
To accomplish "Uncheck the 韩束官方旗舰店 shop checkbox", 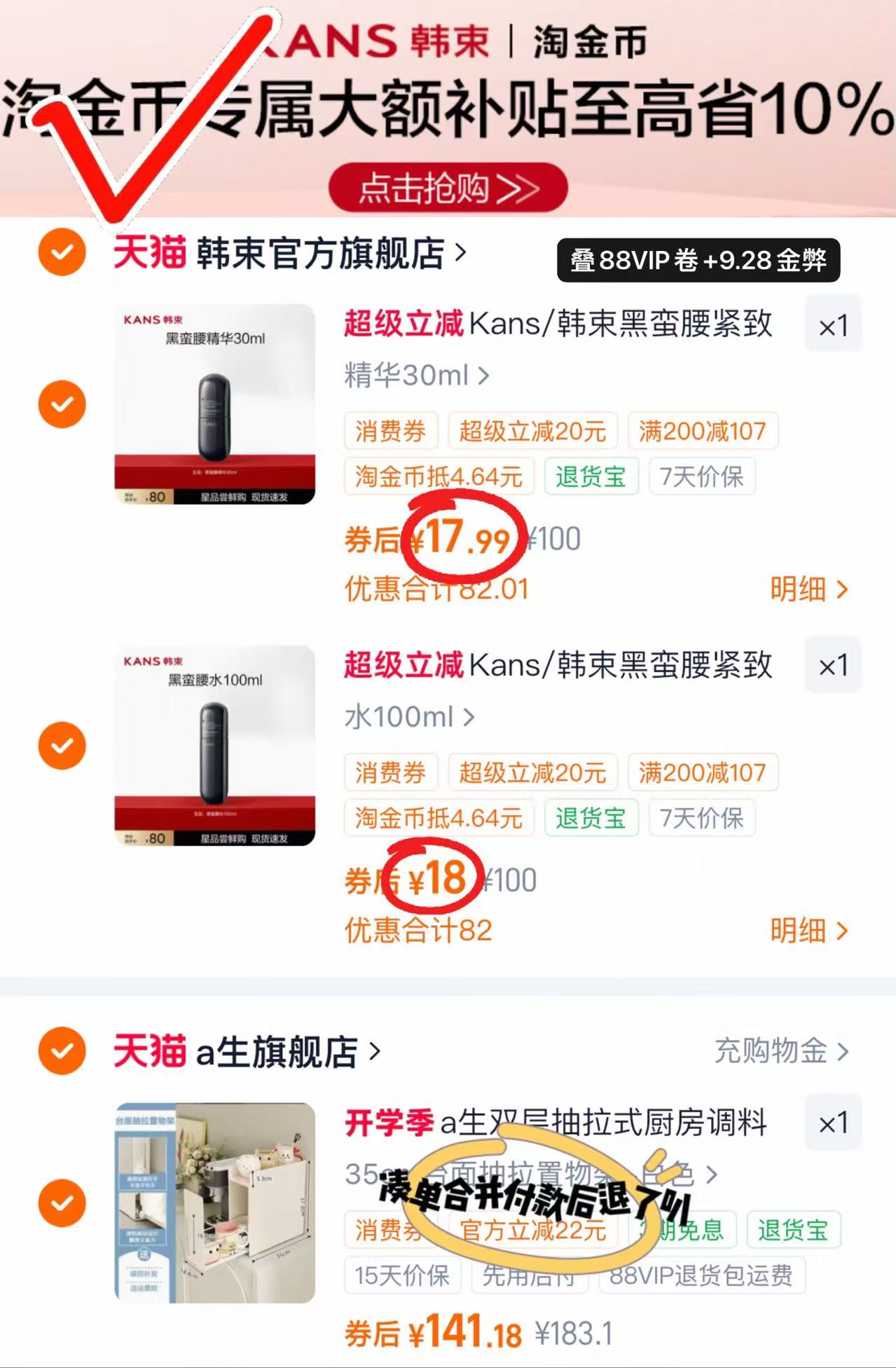I will 62,252.
